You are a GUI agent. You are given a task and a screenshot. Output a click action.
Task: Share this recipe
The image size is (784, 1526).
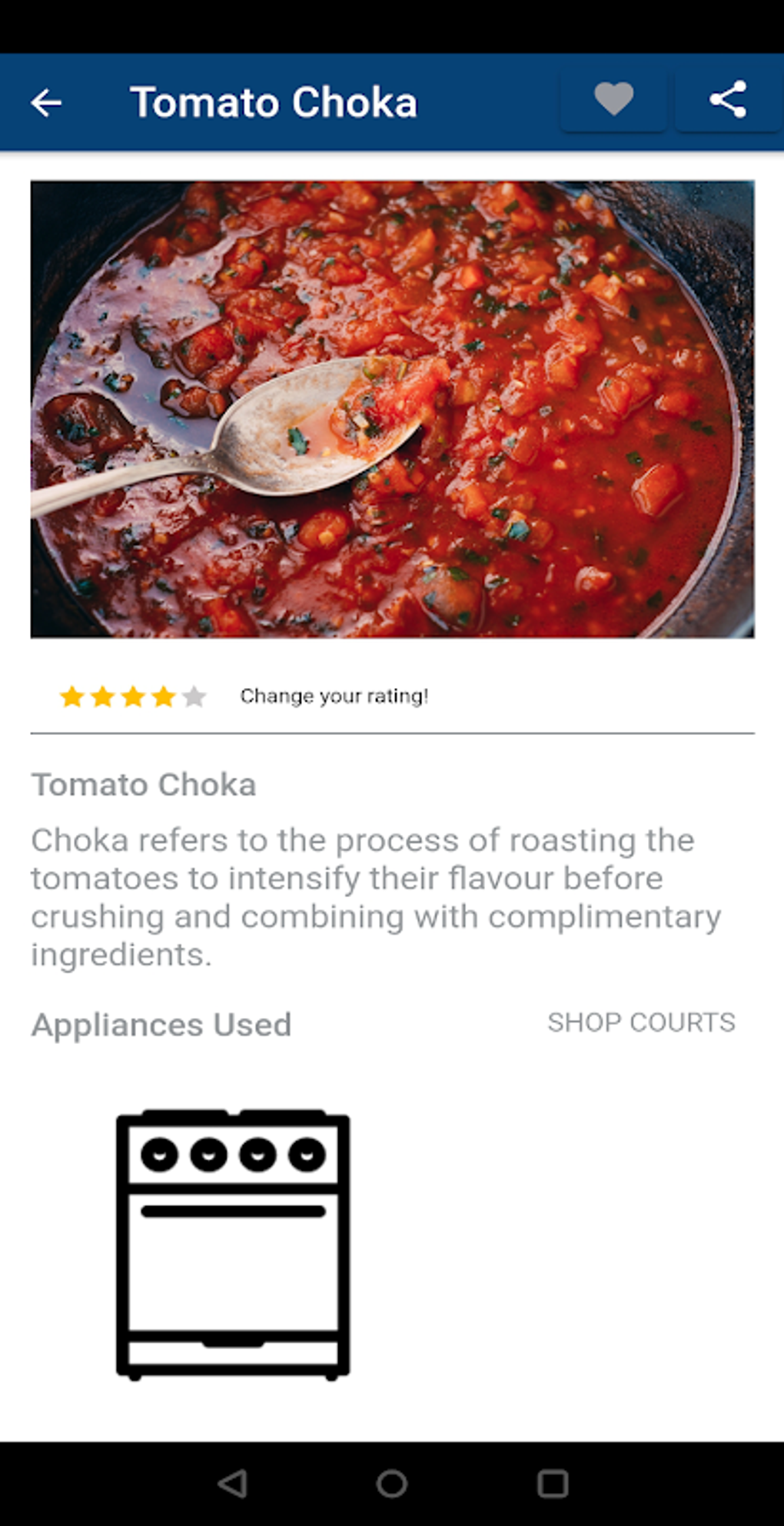coord(727,100)
